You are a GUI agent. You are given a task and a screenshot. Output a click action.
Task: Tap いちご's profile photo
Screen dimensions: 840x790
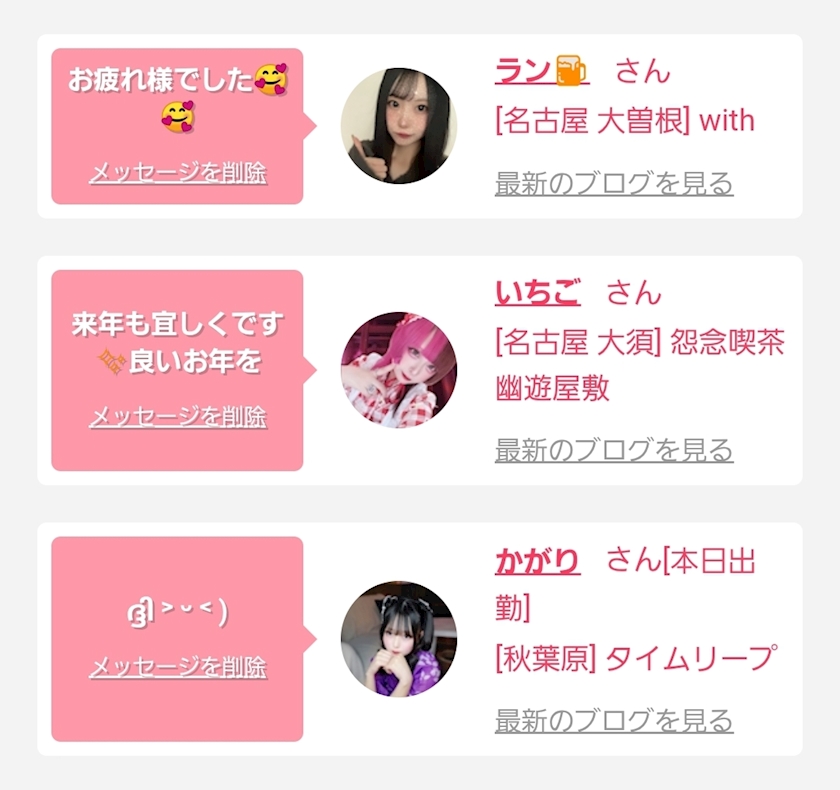coord(399,370)
